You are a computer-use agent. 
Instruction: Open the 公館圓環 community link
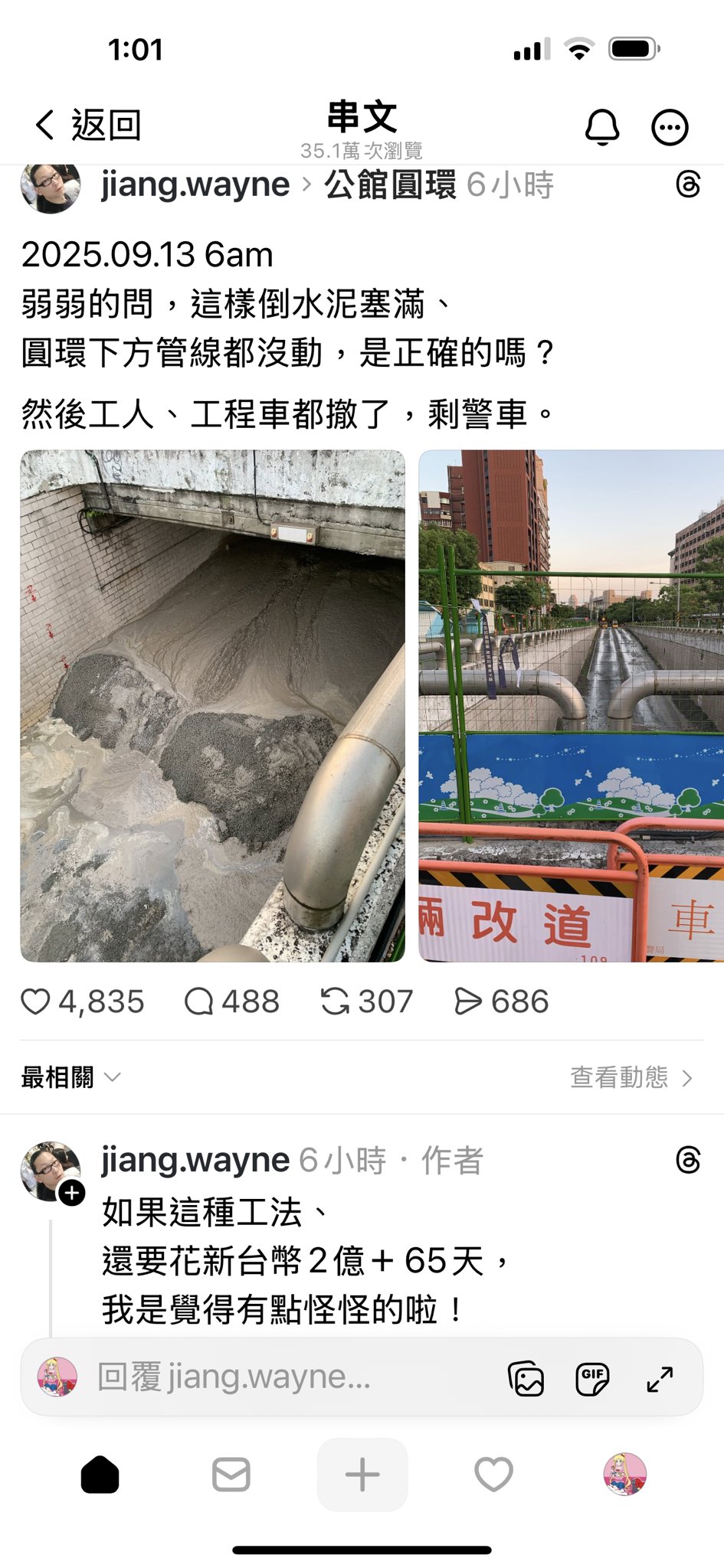coord(389,185)
